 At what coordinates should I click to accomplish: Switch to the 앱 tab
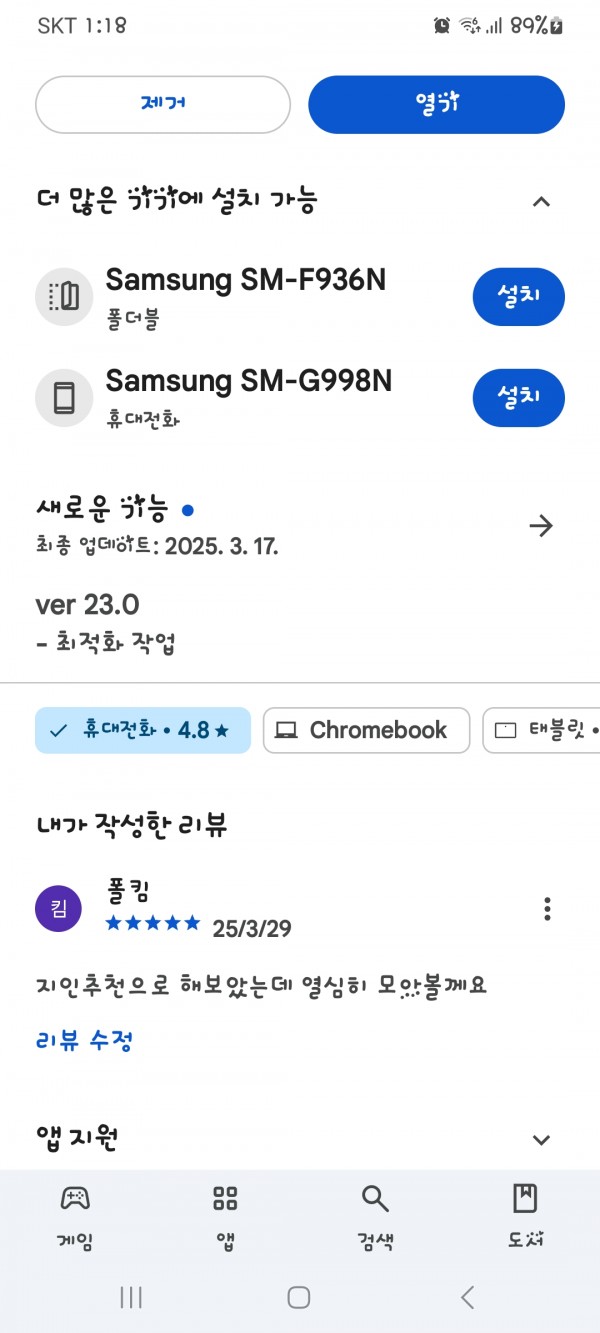[x=225, y=1217]
